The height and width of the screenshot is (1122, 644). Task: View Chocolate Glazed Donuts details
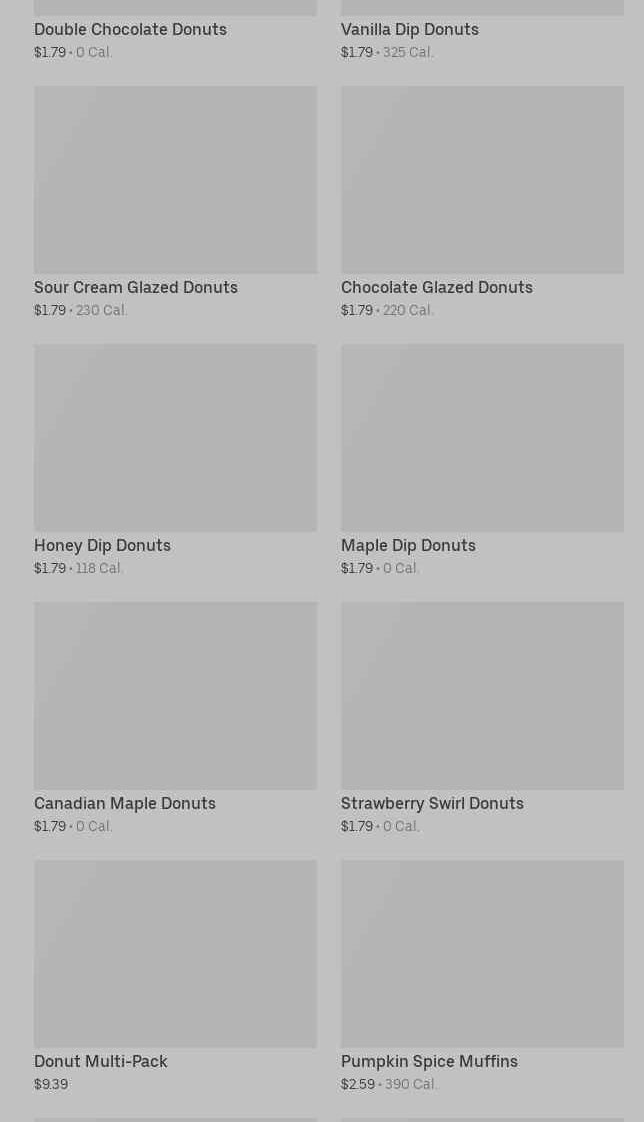pos(482,203)
